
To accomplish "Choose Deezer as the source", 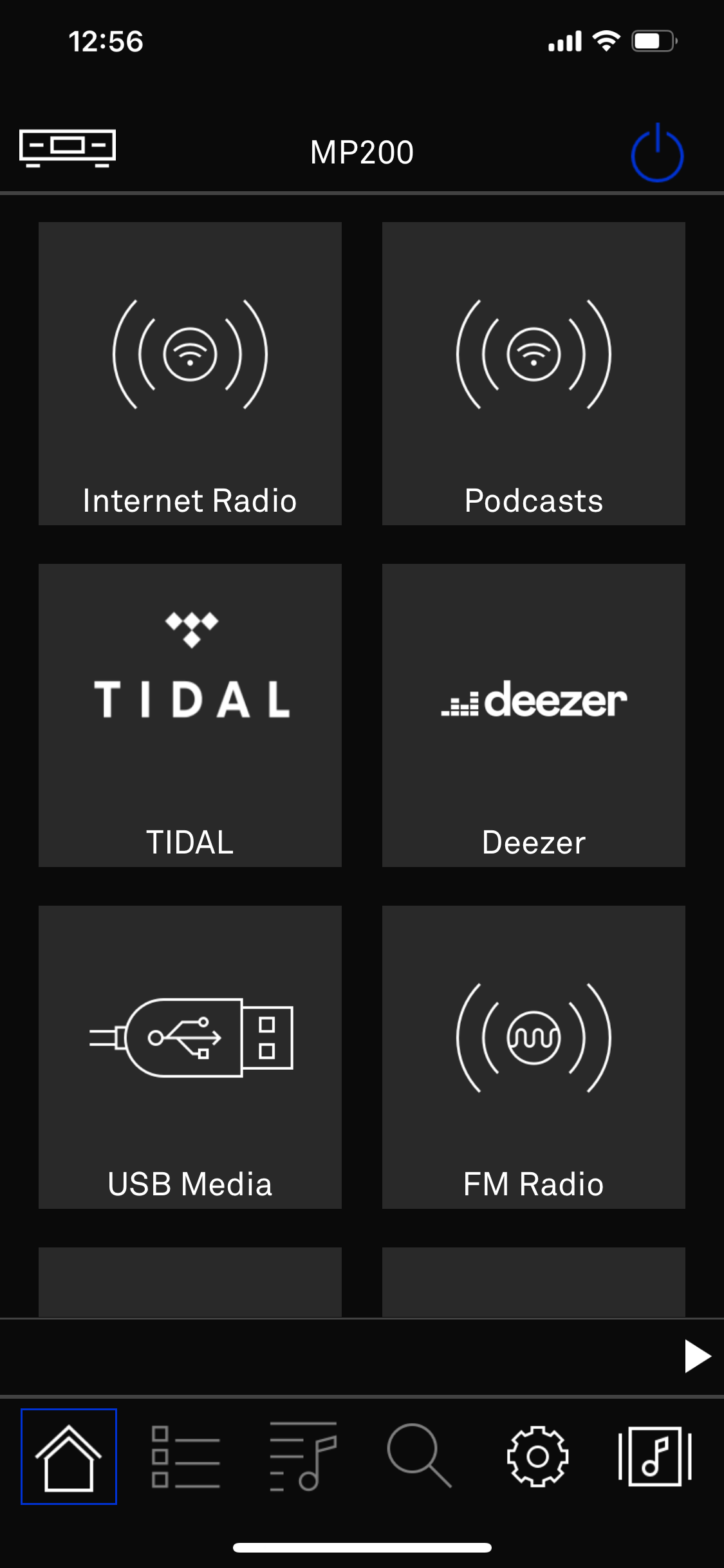I will coord(534,715).
